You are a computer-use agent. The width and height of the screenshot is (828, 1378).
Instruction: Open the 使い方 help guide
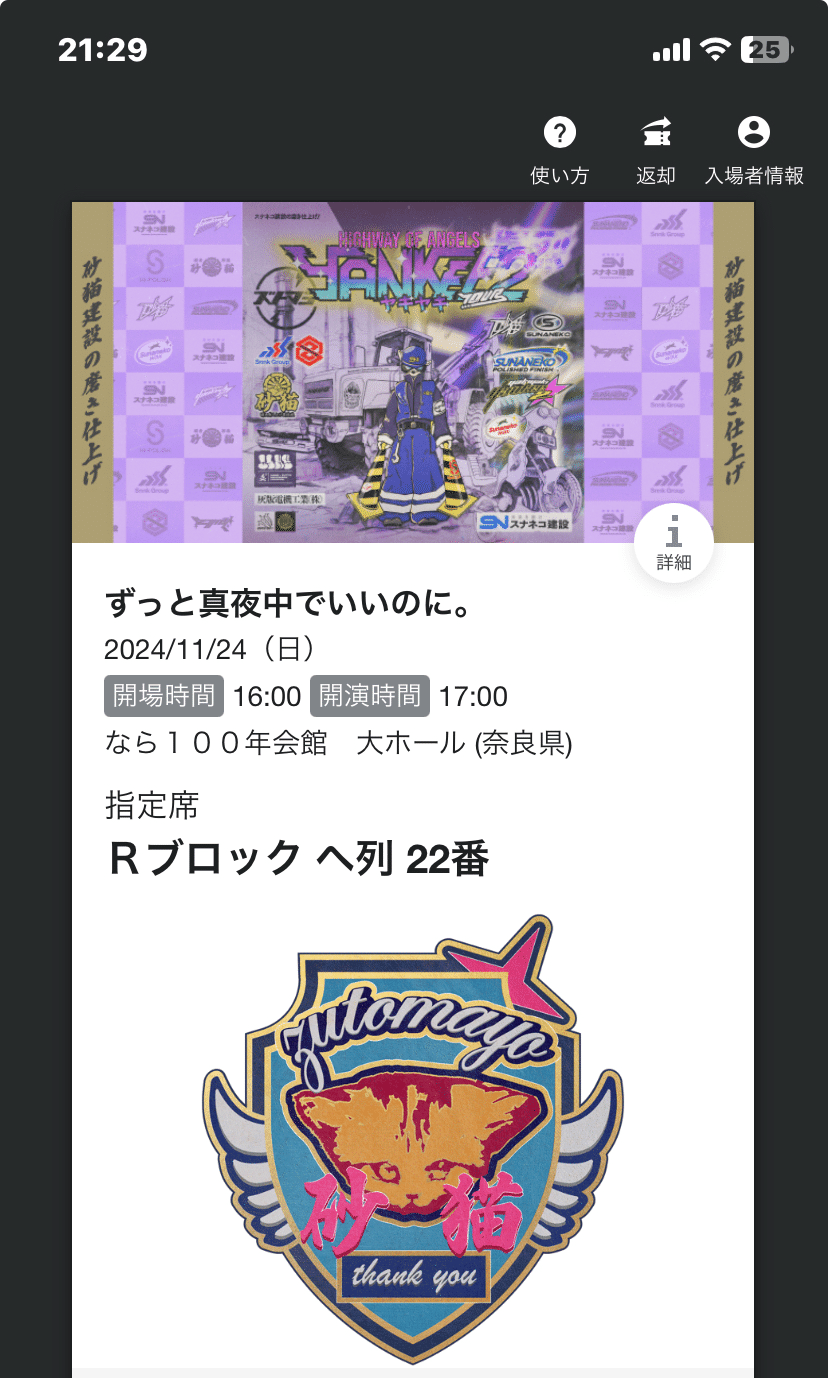560,150
